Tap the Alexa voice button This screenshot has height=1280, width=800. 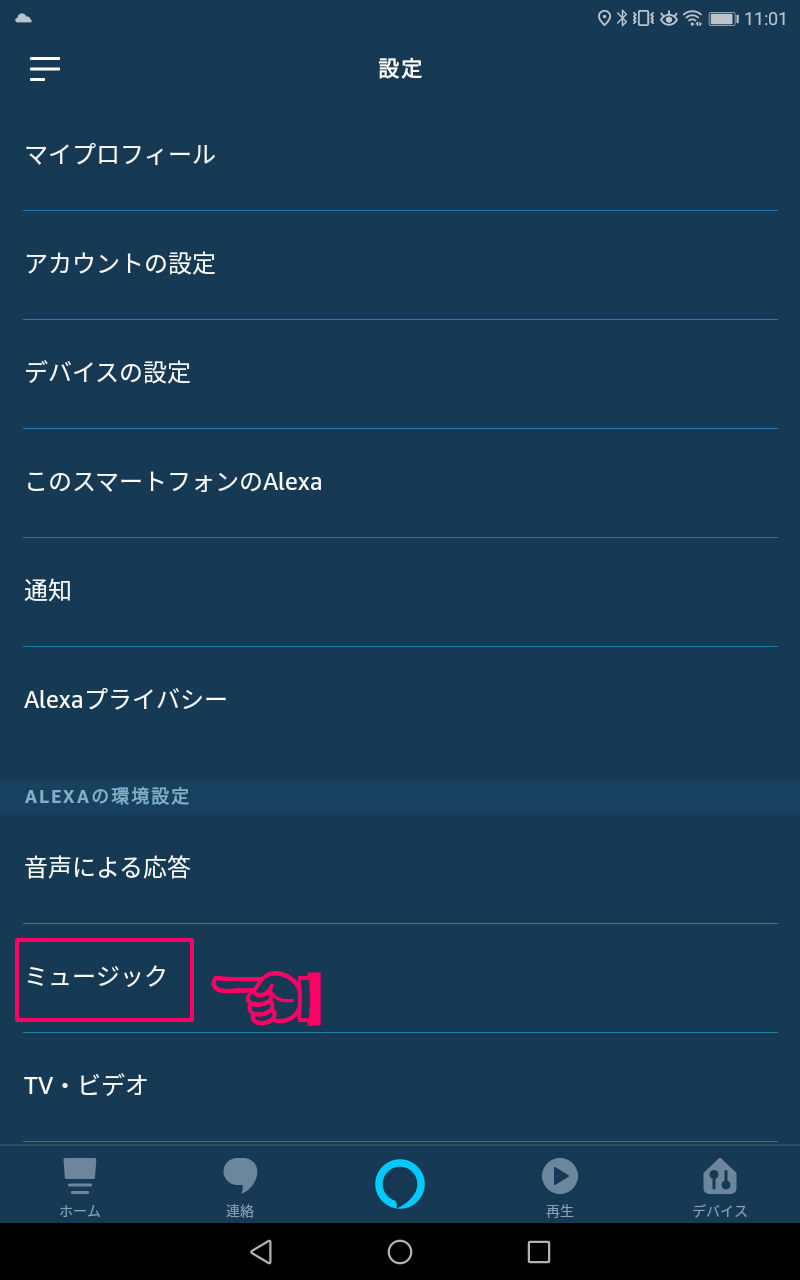coord(400,1184)
